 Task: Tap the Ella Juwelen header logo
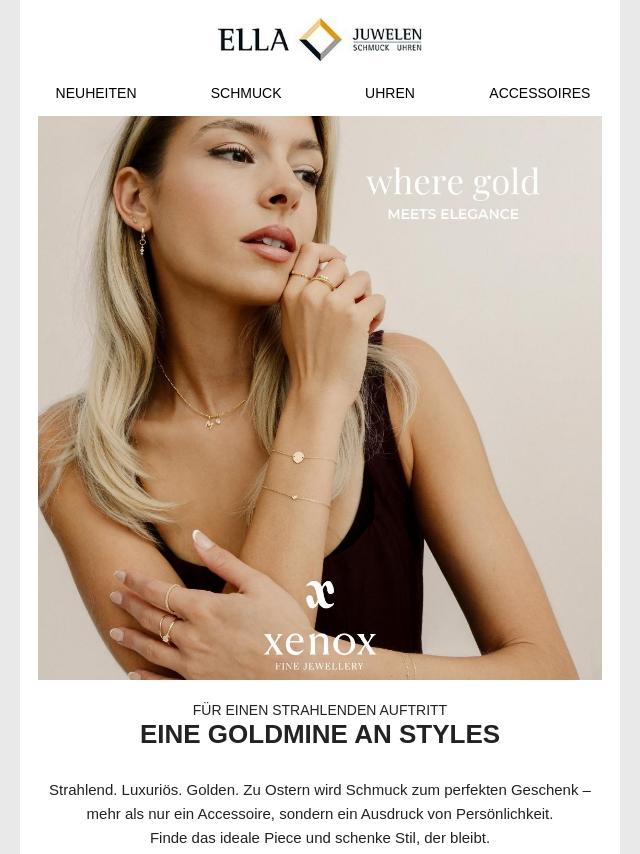click(x=320, y=40)
